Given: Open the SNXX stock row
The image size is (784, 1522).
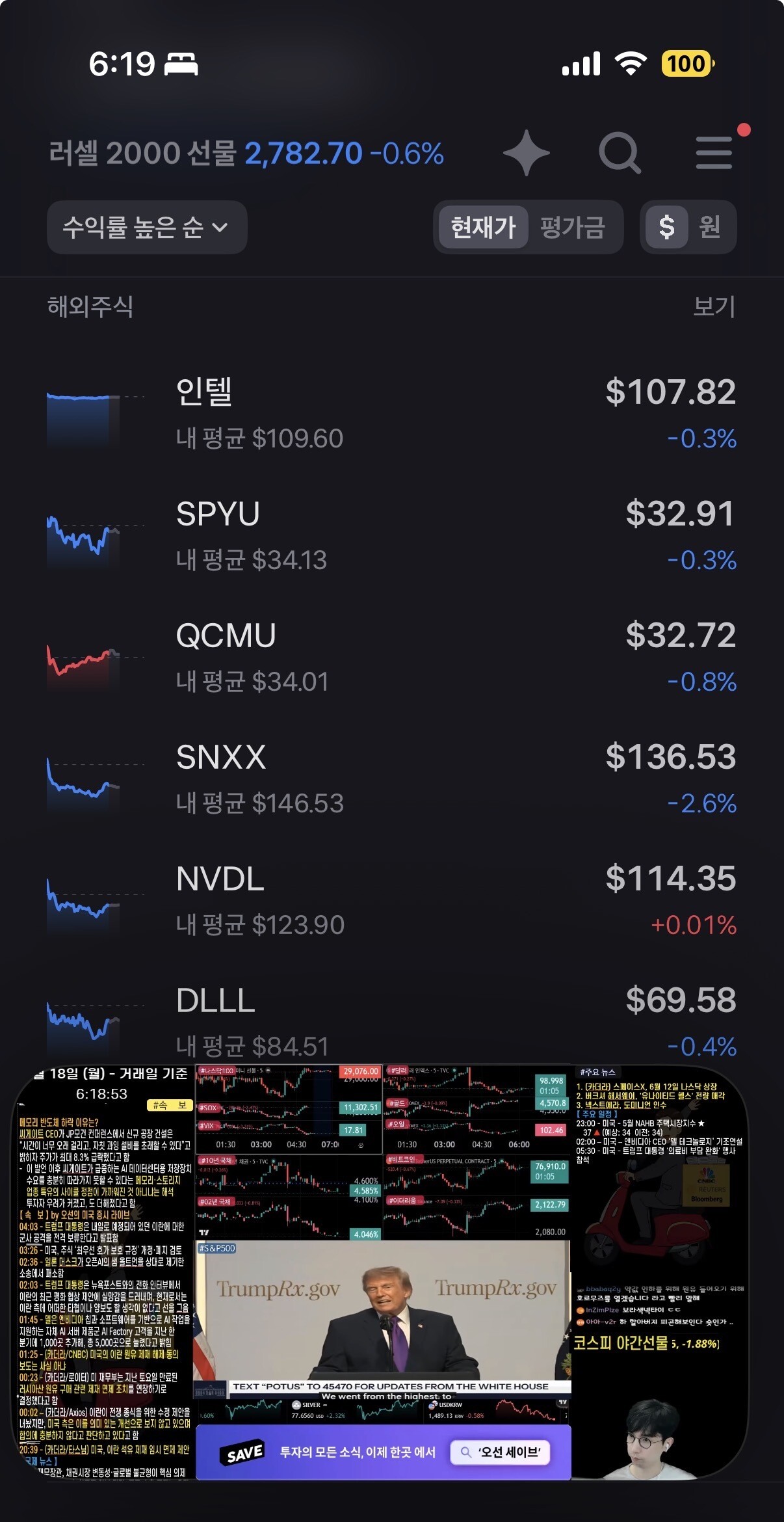Looking at the screenshot, I should [x=392, y=779].
